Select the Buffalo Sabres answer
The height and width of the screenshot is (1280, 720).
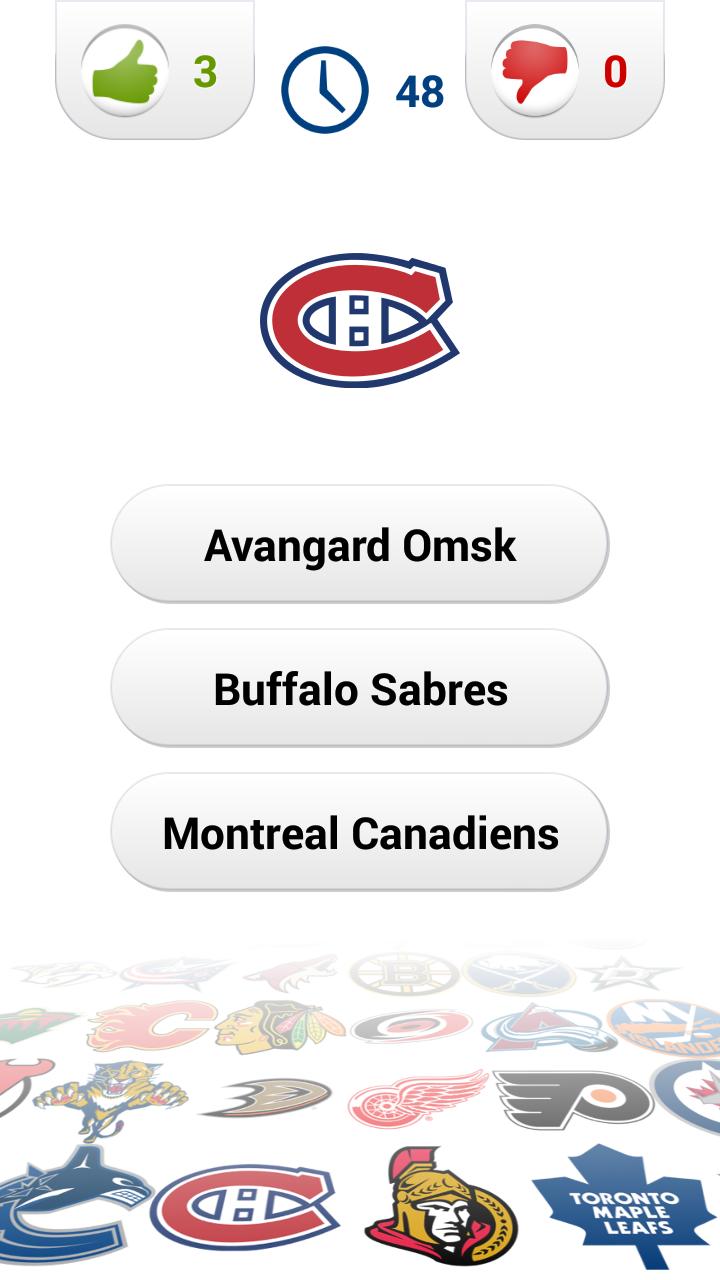tap(360, 688)
